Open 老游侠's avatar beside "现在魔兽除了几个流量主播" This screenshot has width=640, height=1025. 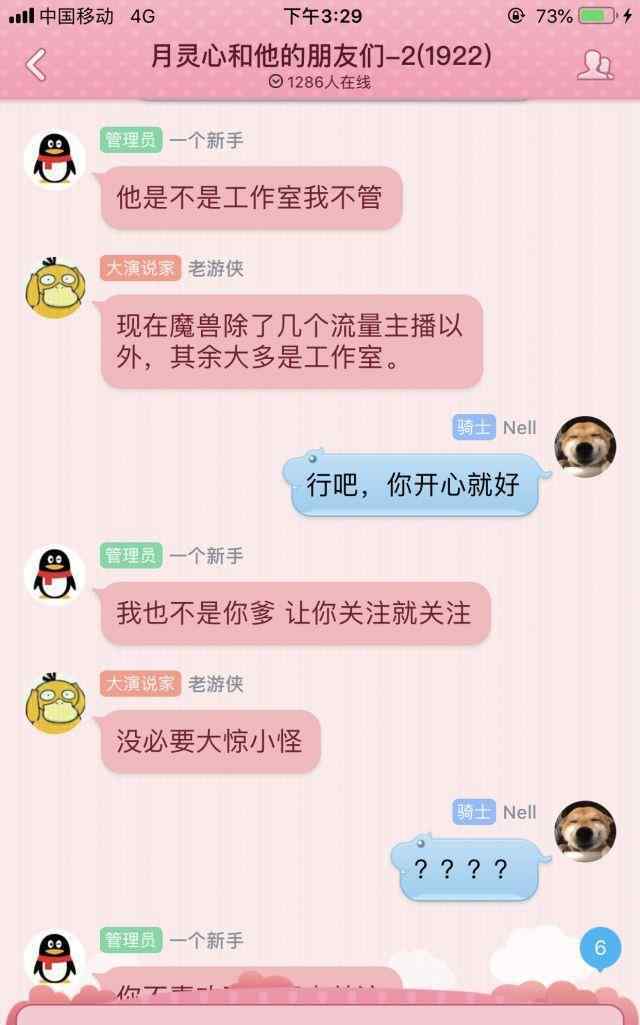coord(55,288)
